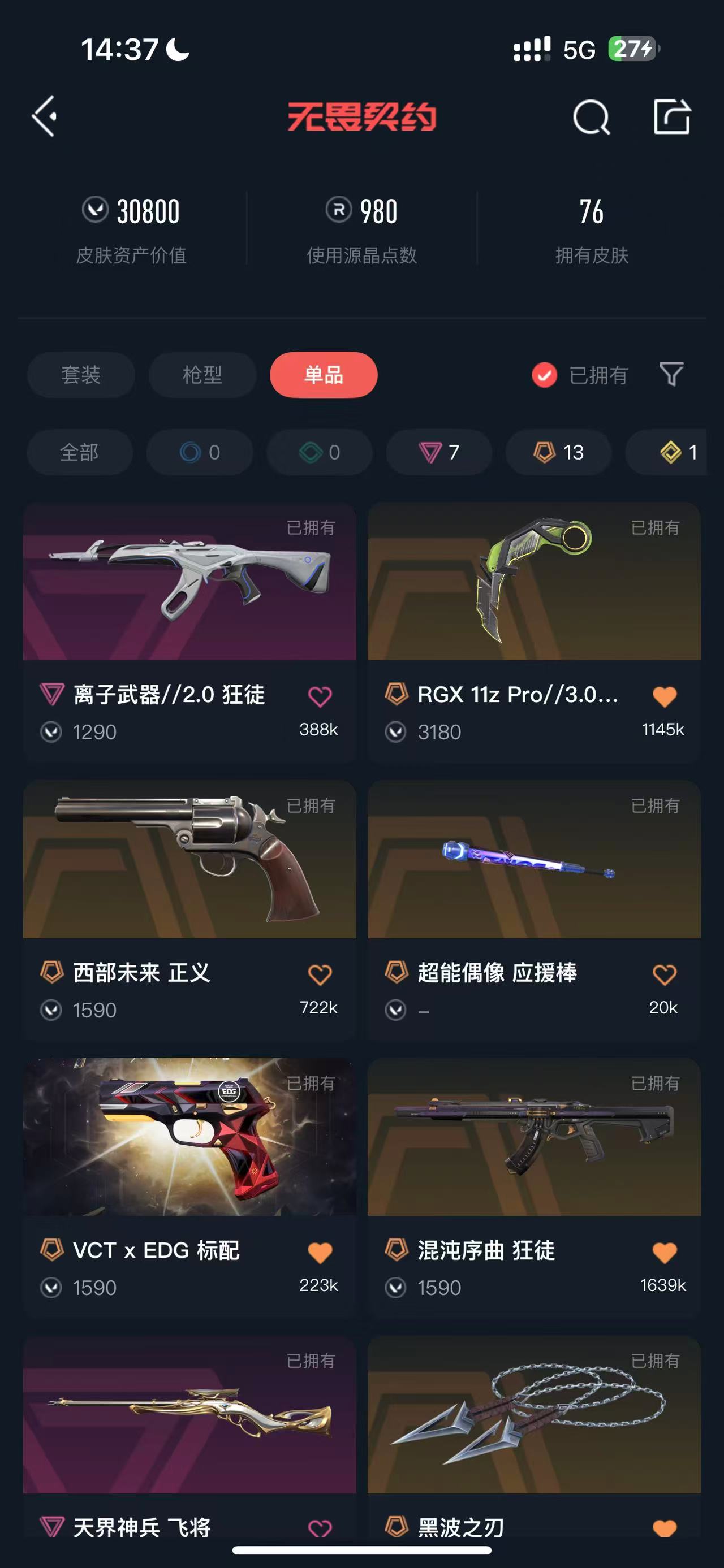The height and width of the screenshot is (1568, 724).
Task: Filter by the yellow tier chip showing 1
Action: [x=676, y=452]
